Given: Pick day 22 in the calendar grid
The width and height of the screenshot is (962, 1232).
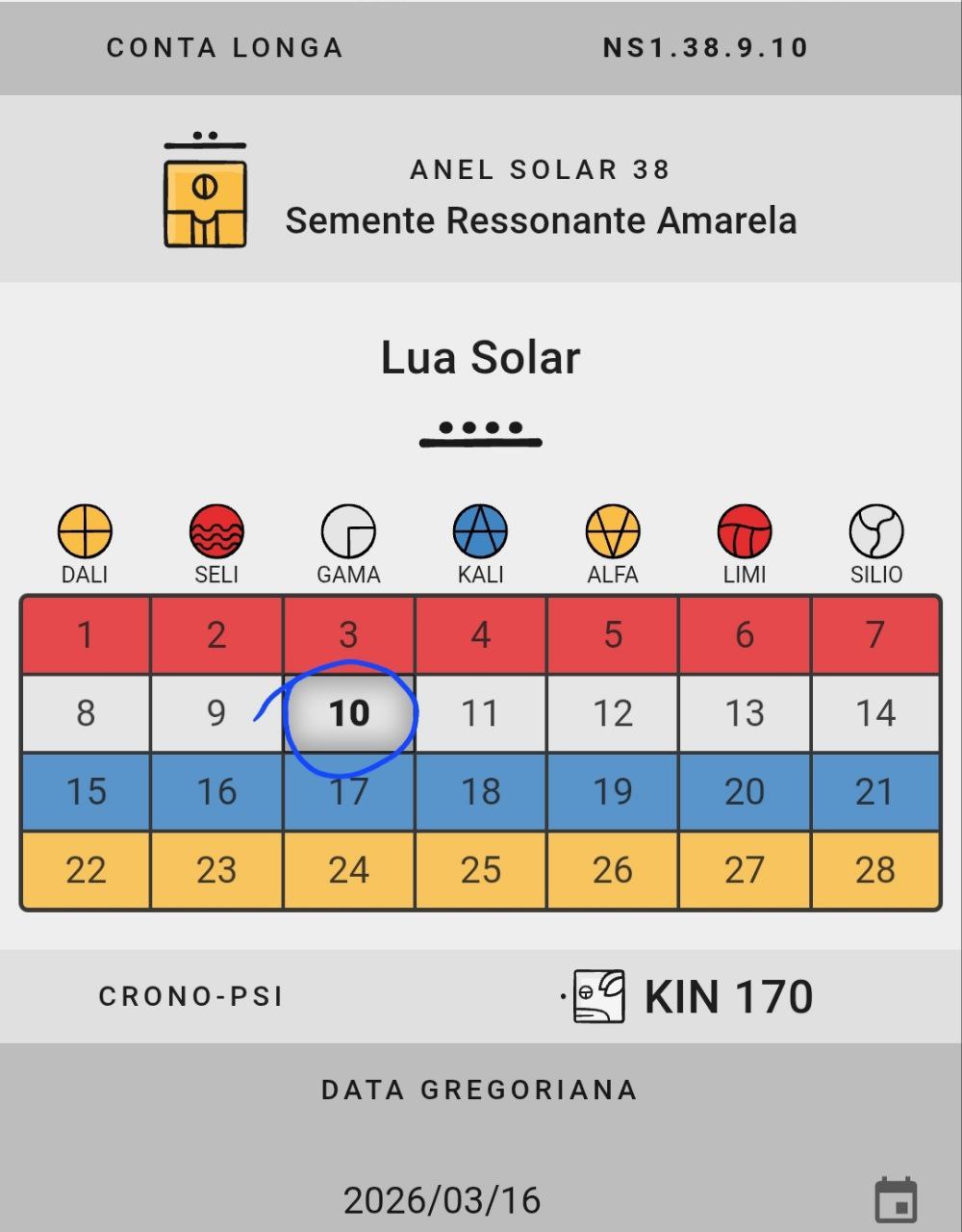Looking at the screenshot, I should (x=86, y=870).
